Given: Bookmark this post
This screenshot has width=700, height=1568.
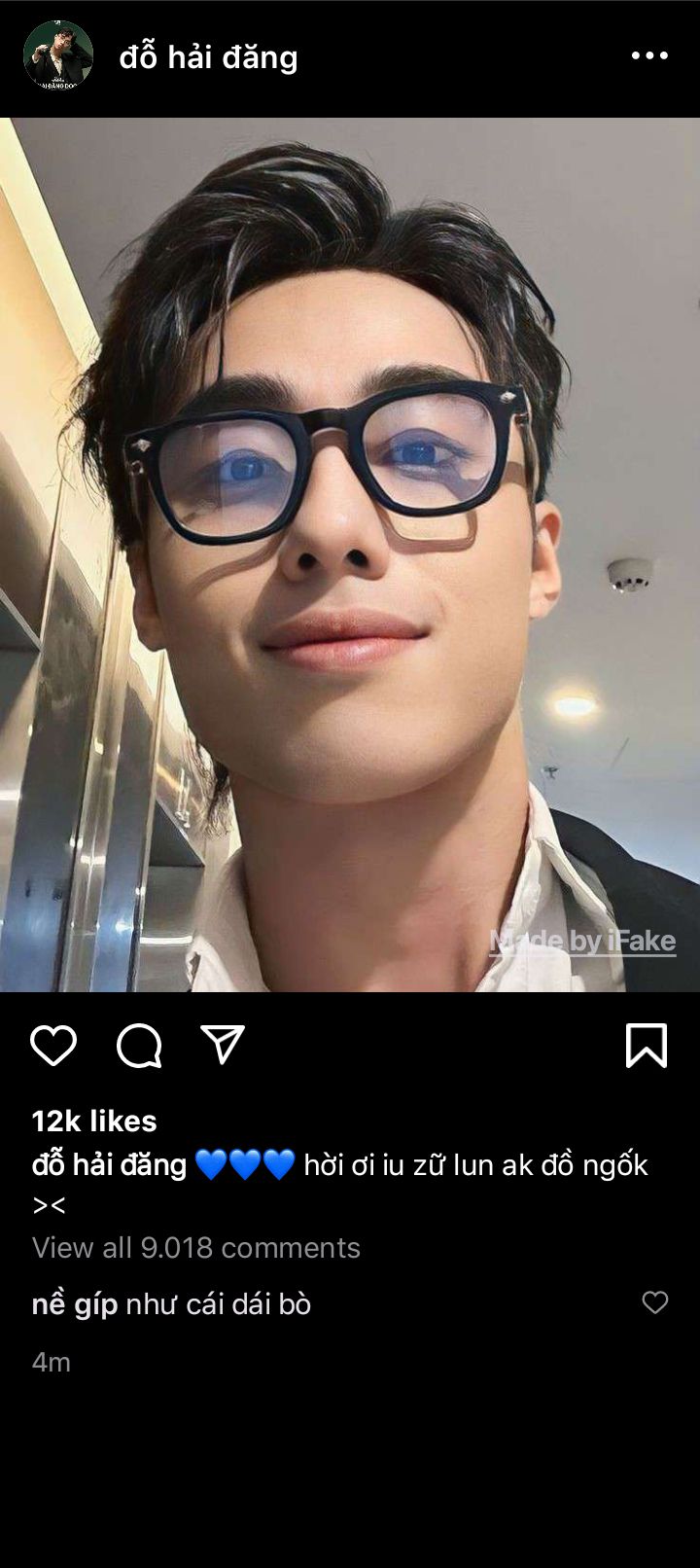Looking at the screenshot, I should coord(647,1046).
